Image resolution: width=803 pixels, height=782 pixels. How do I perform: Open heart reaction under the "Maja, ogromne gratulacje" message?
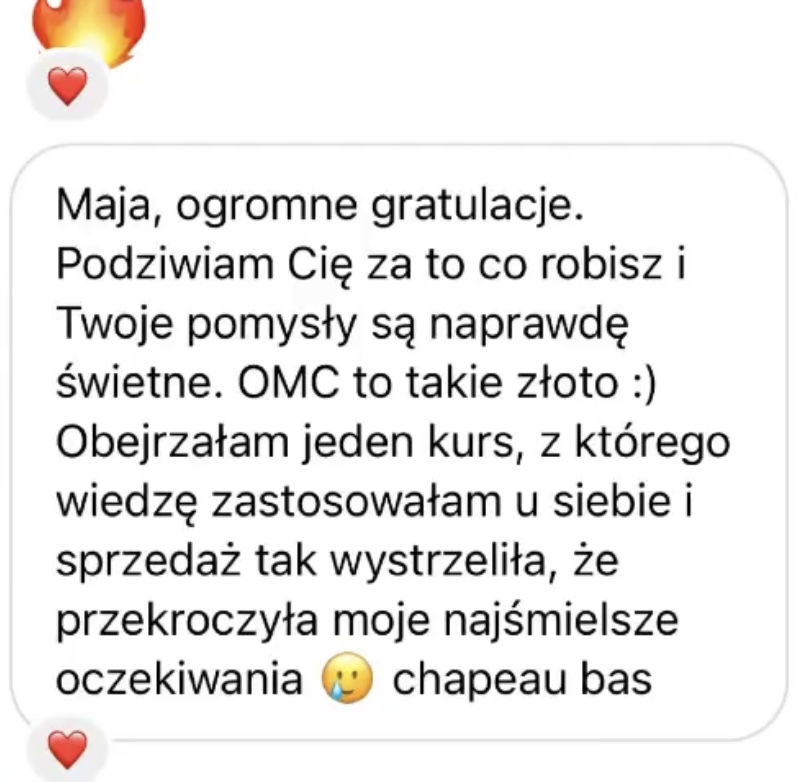(69, 747)
